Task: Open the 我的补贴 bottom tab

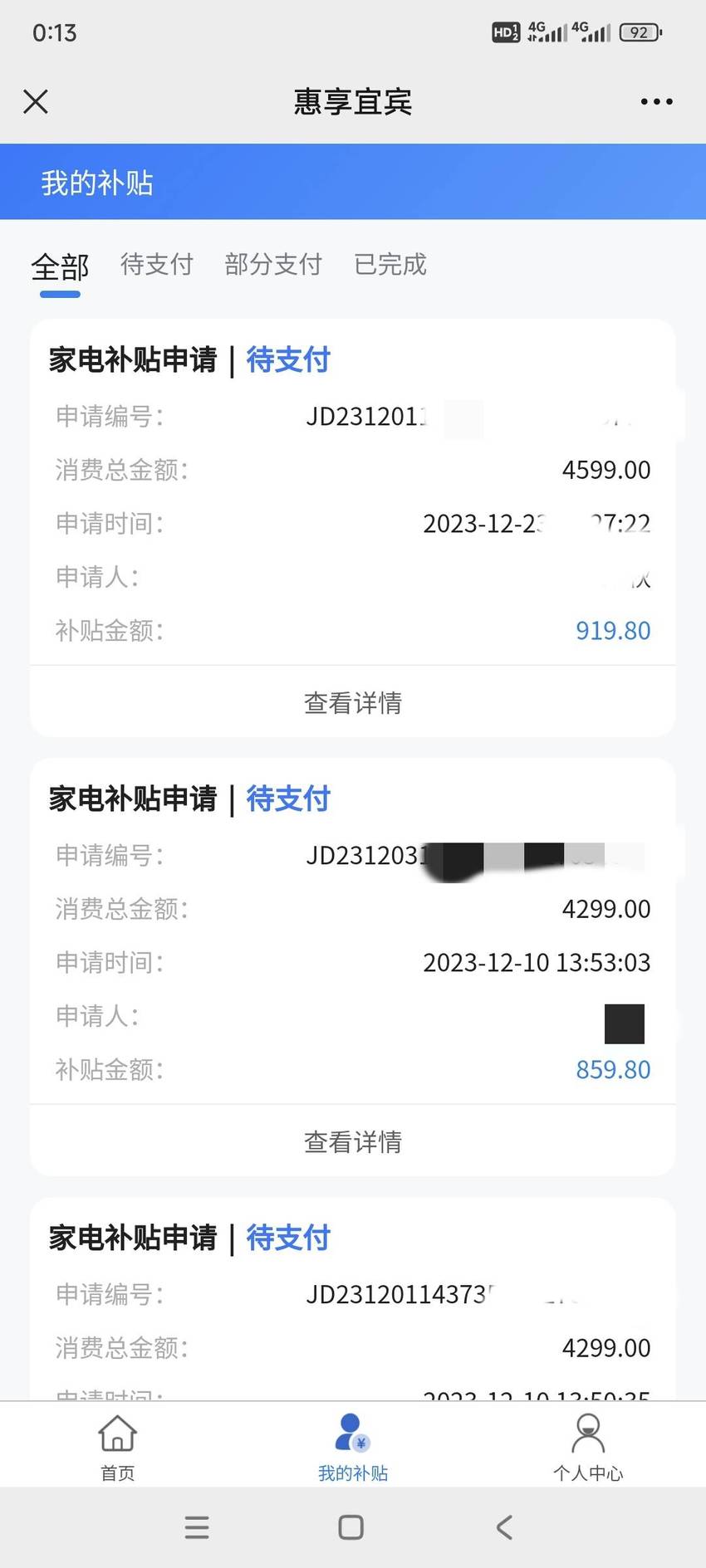Action: 353,1447
